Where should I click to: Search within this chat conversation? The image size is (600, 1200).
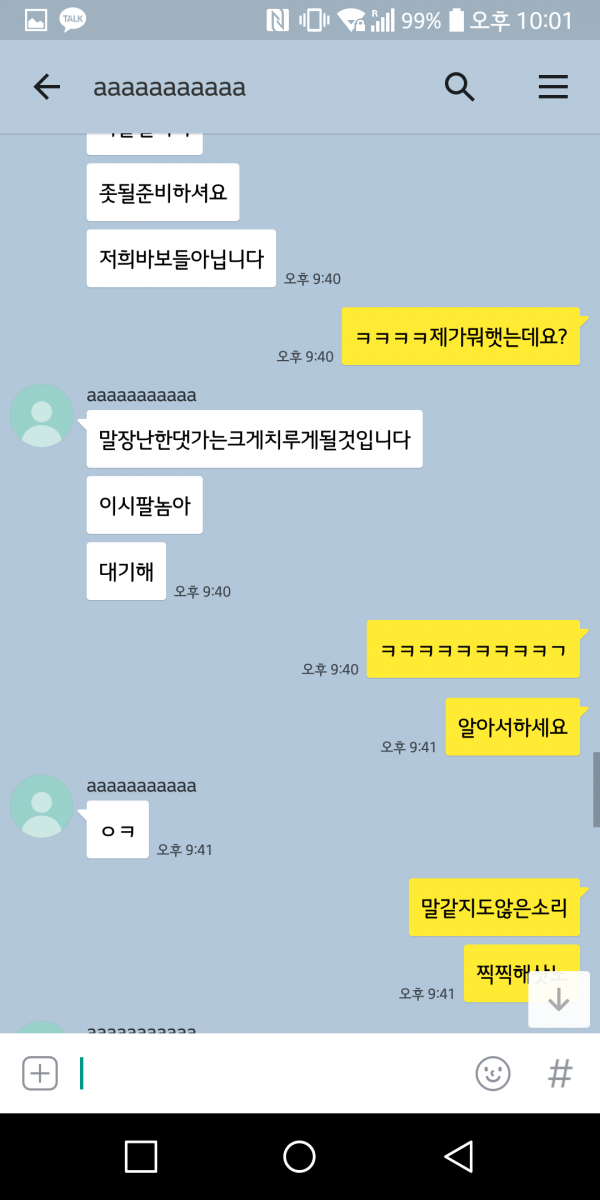tap(459, 87)
